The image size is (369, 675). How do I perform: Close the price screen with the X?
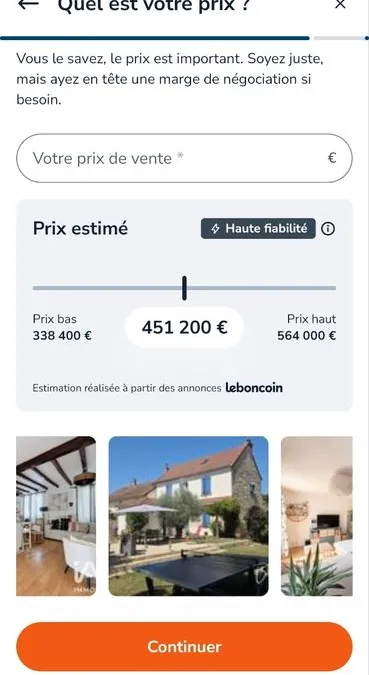[340, 4]
